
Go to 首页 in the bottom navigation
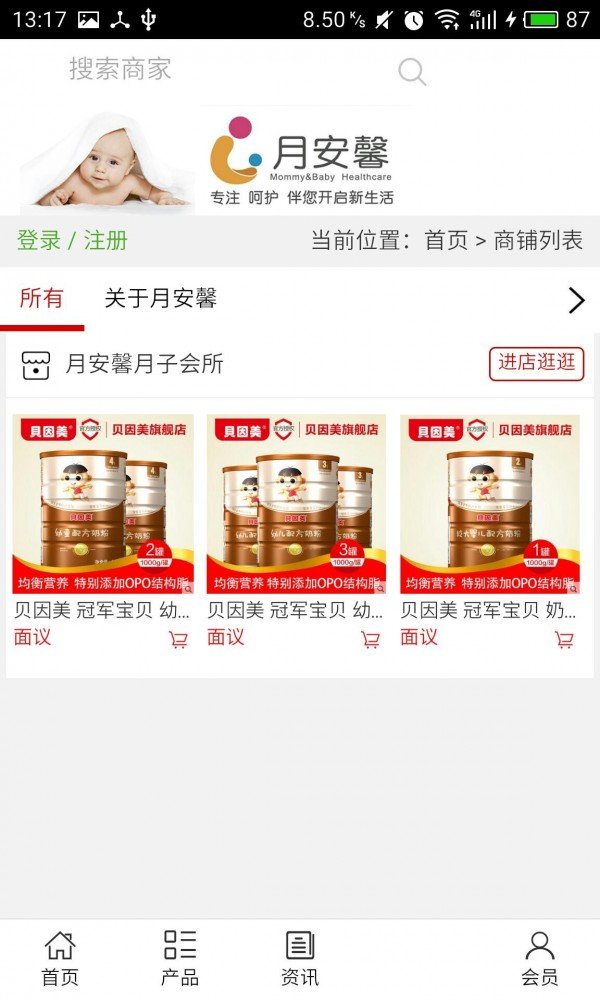[60, 958]
